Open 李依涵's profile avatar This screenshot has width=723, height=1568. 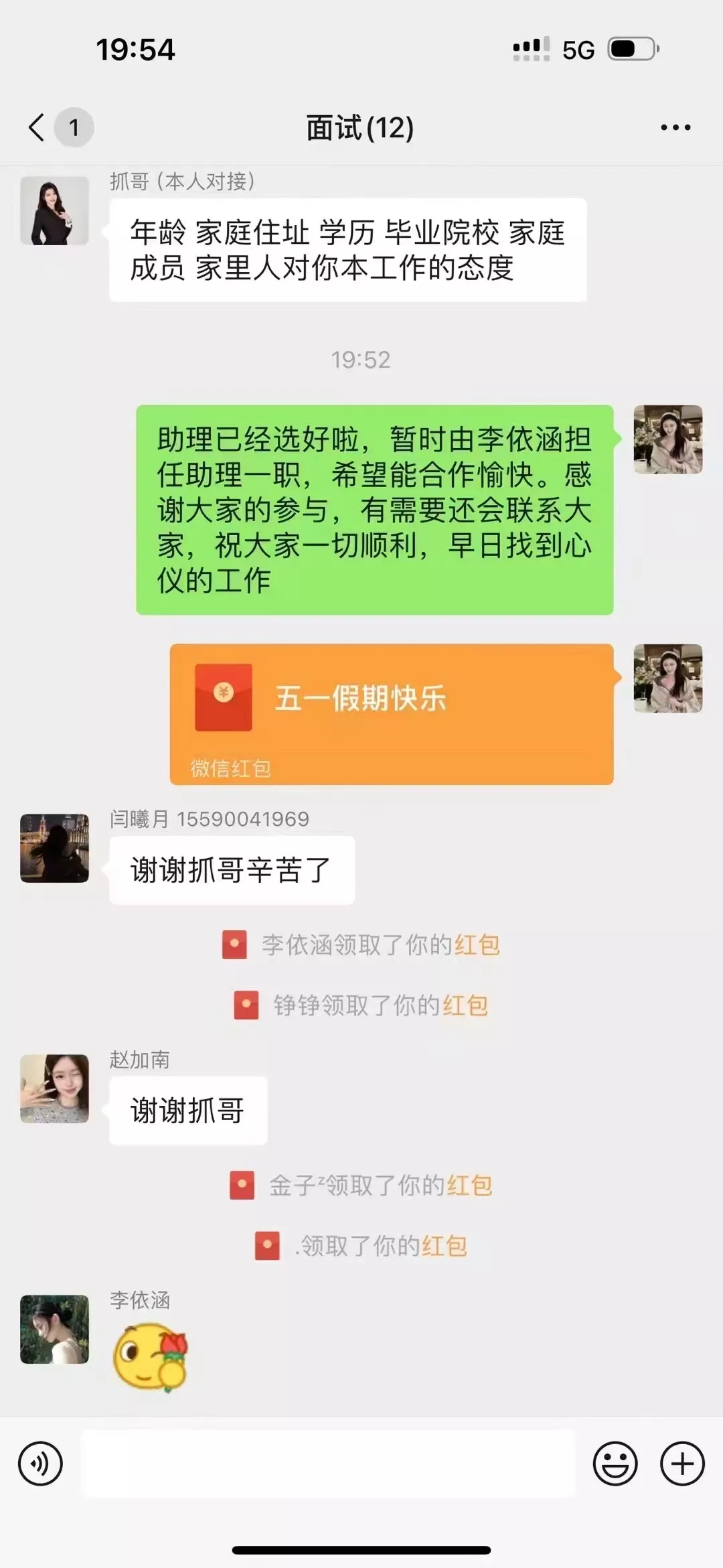55,1329
